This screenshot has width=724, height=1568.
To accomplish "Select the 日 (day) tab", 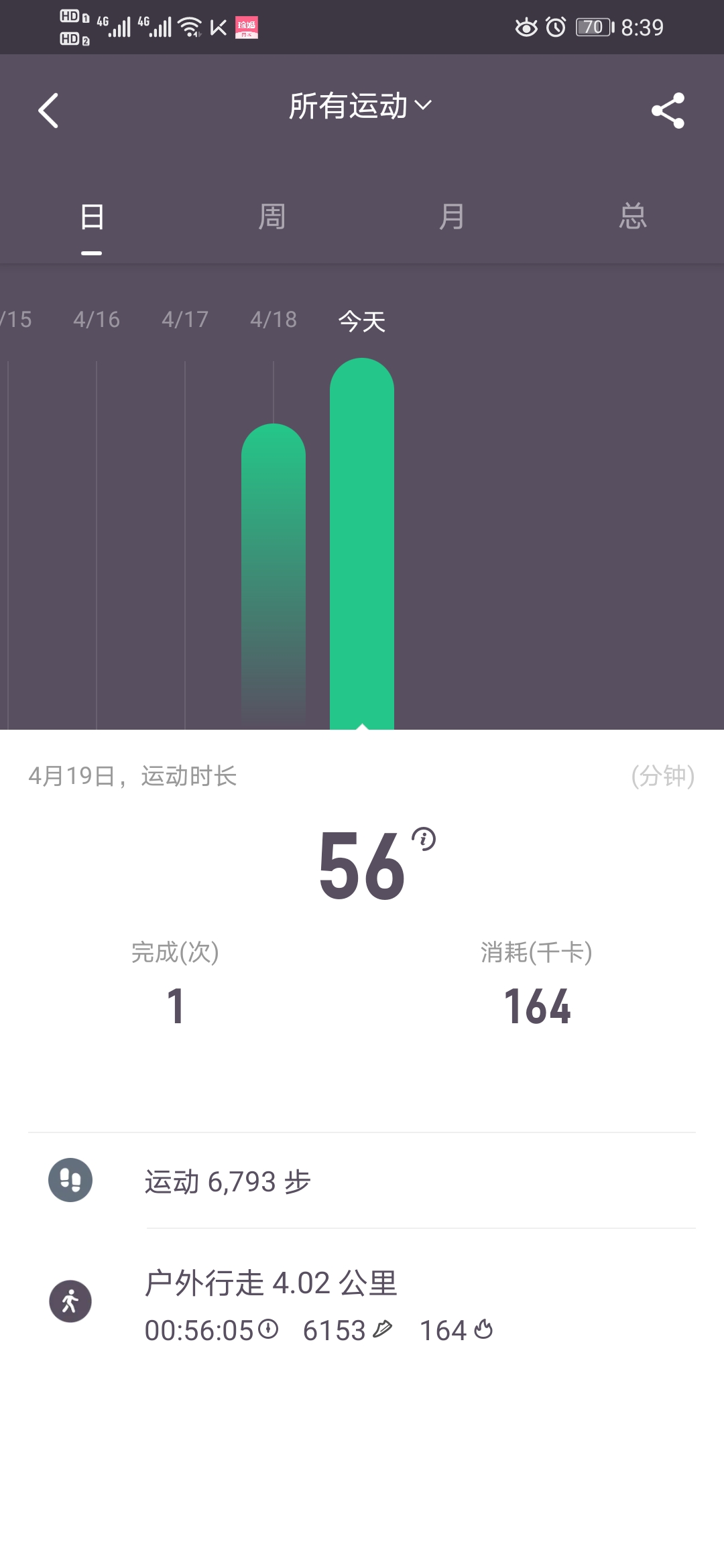I will [92, 216].
